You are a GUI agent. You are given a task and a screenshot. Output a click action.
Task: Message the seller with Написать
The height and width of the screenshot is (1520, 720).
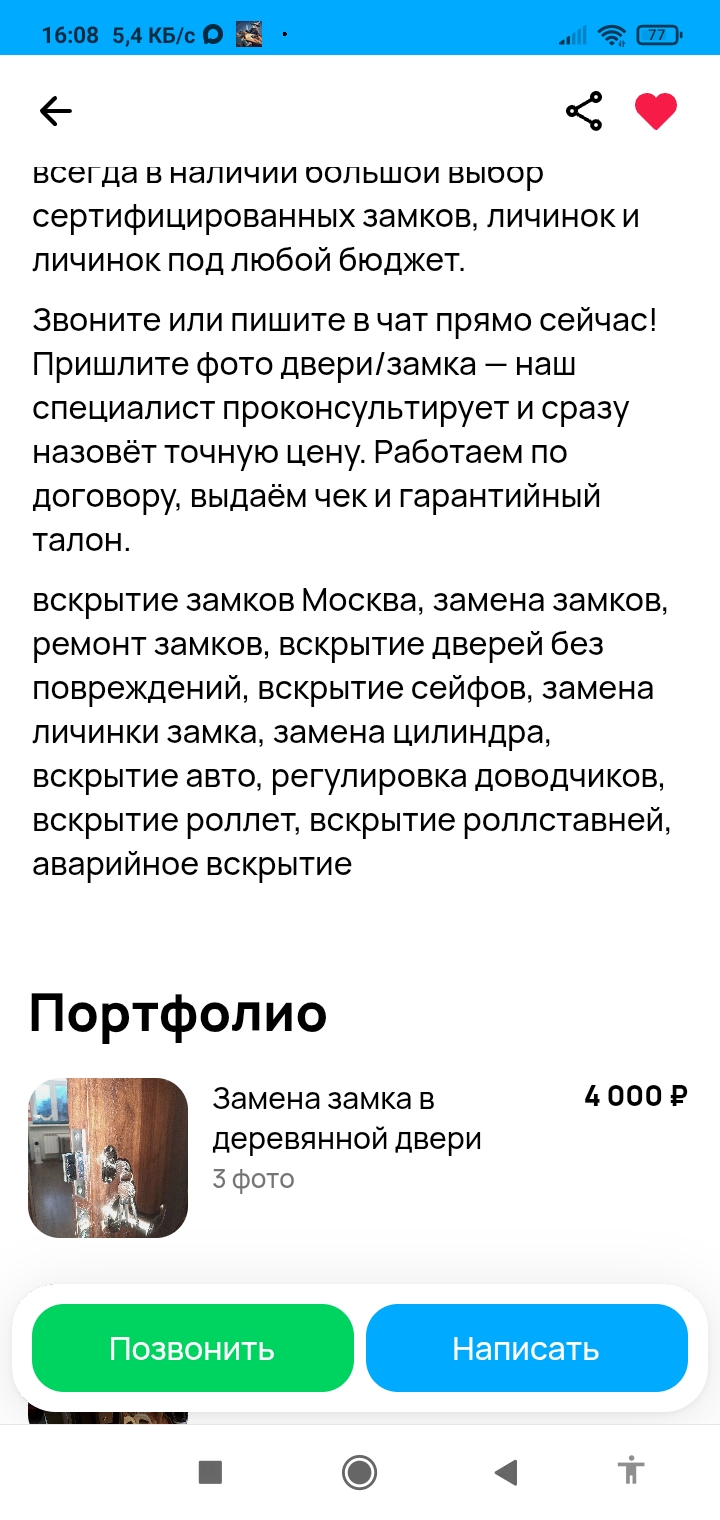tap(526, 1348)
